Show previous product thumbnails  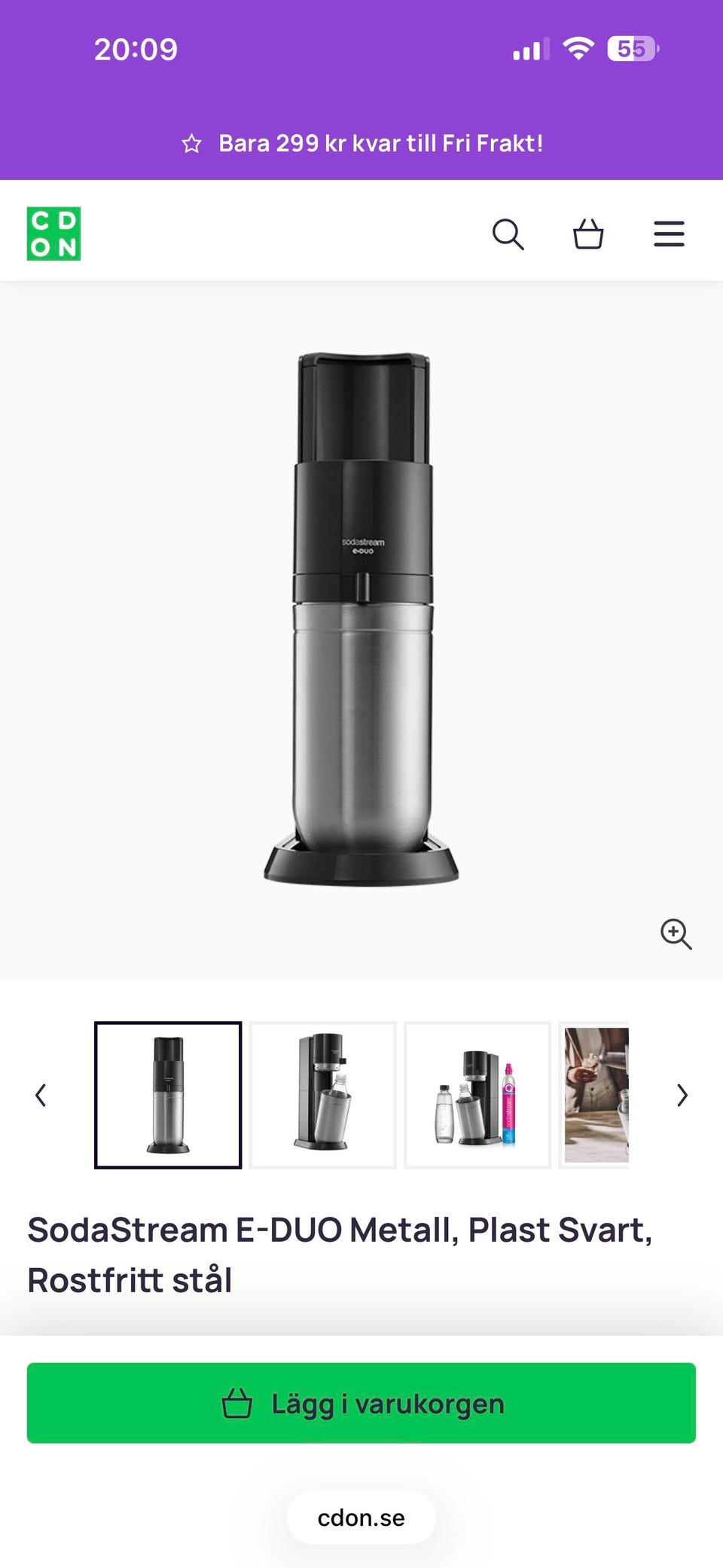(x=41, y=1095)
